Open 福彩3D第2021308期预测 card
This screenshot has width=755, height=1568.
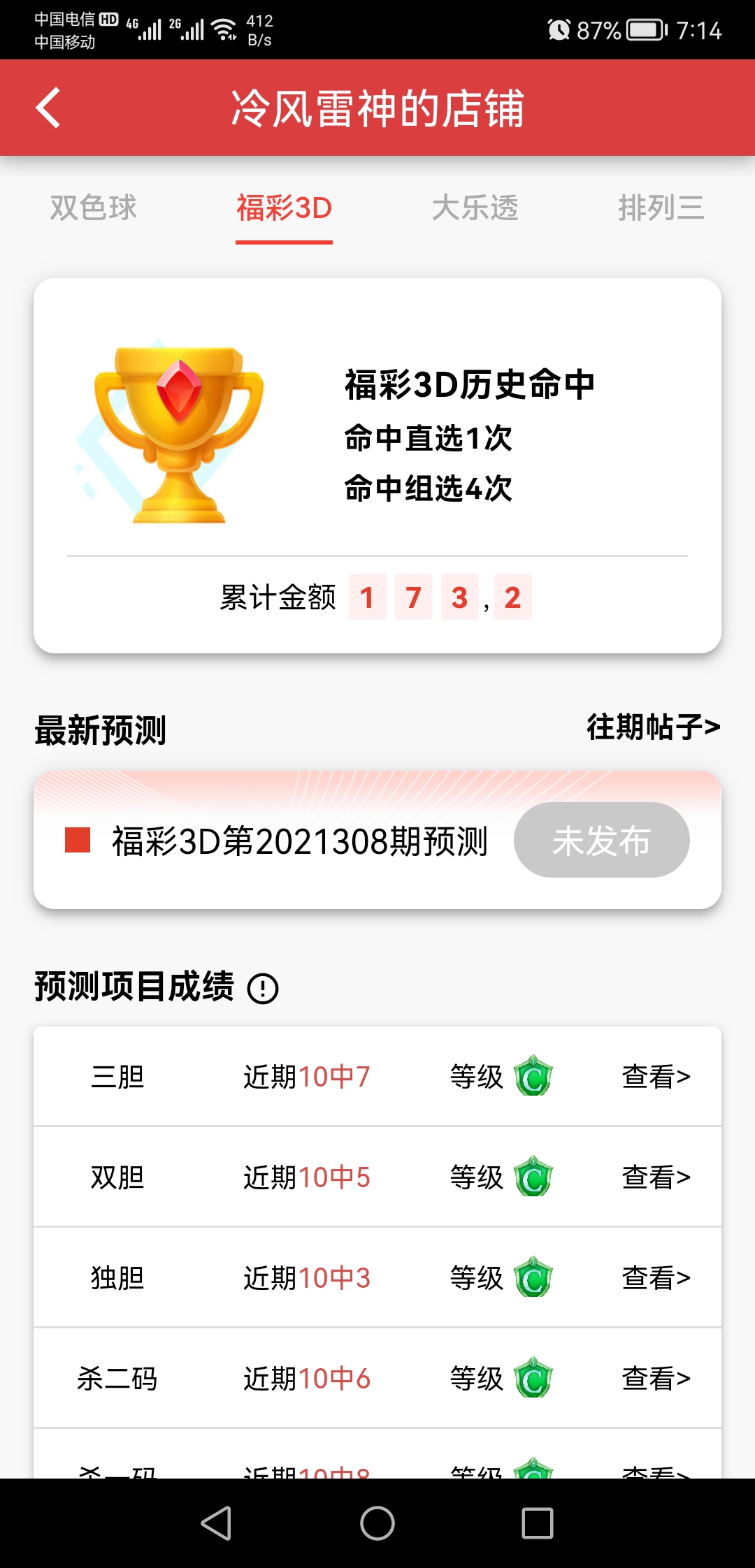tap(299, 841)
